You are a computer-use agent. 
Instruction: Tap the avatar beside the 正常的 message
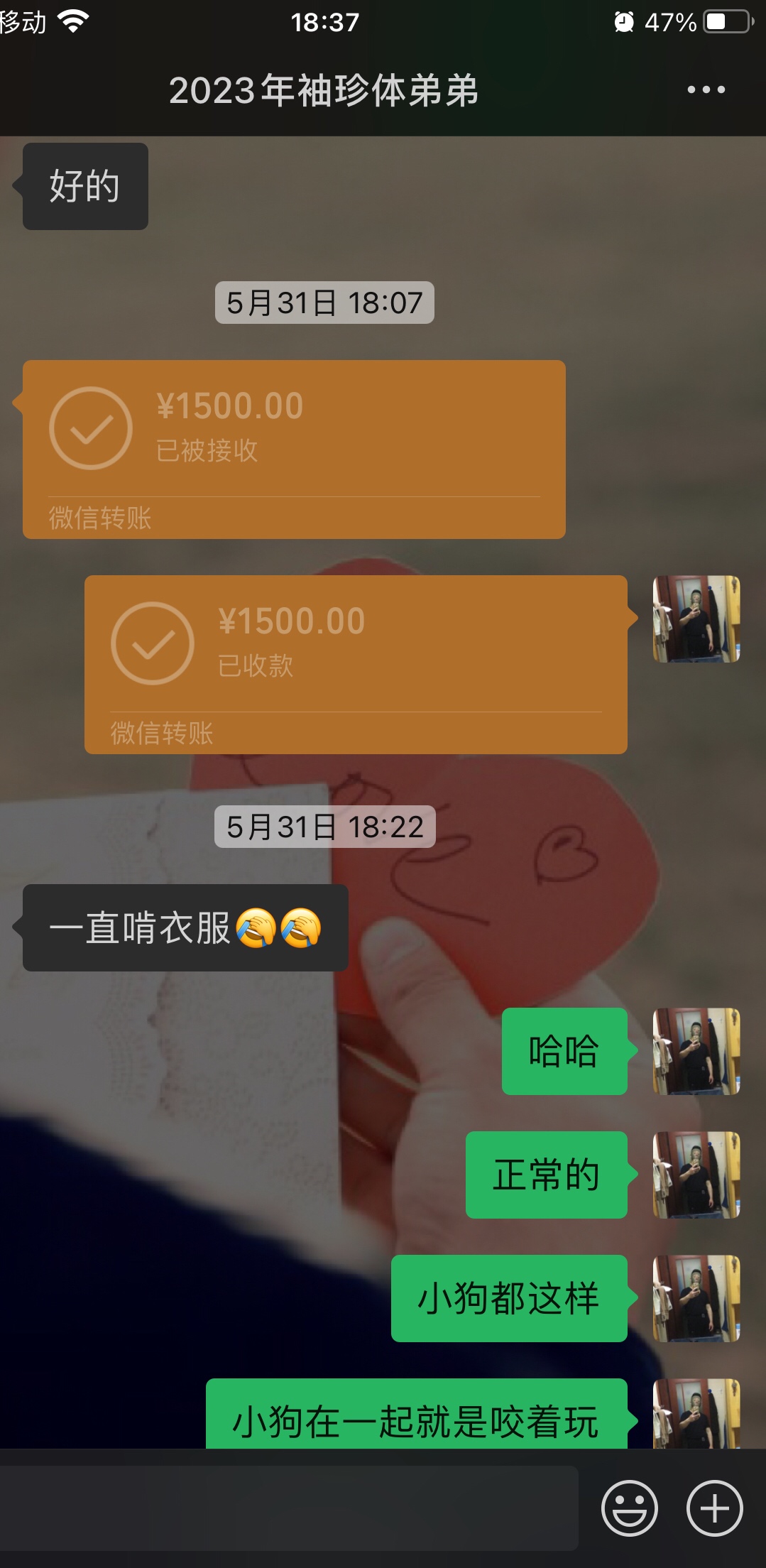pos(696,1175)
